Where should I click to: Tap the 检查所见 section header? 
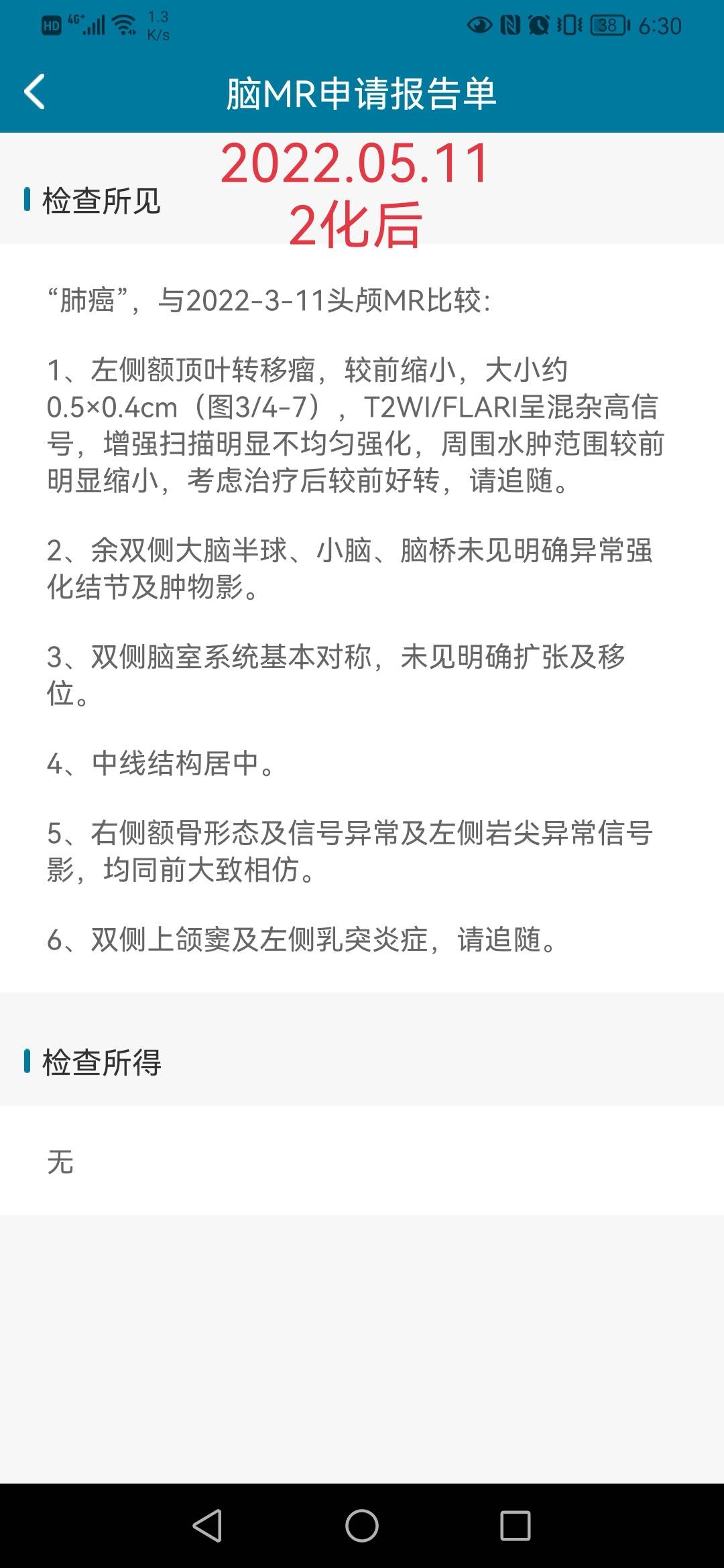pos(101,200)
